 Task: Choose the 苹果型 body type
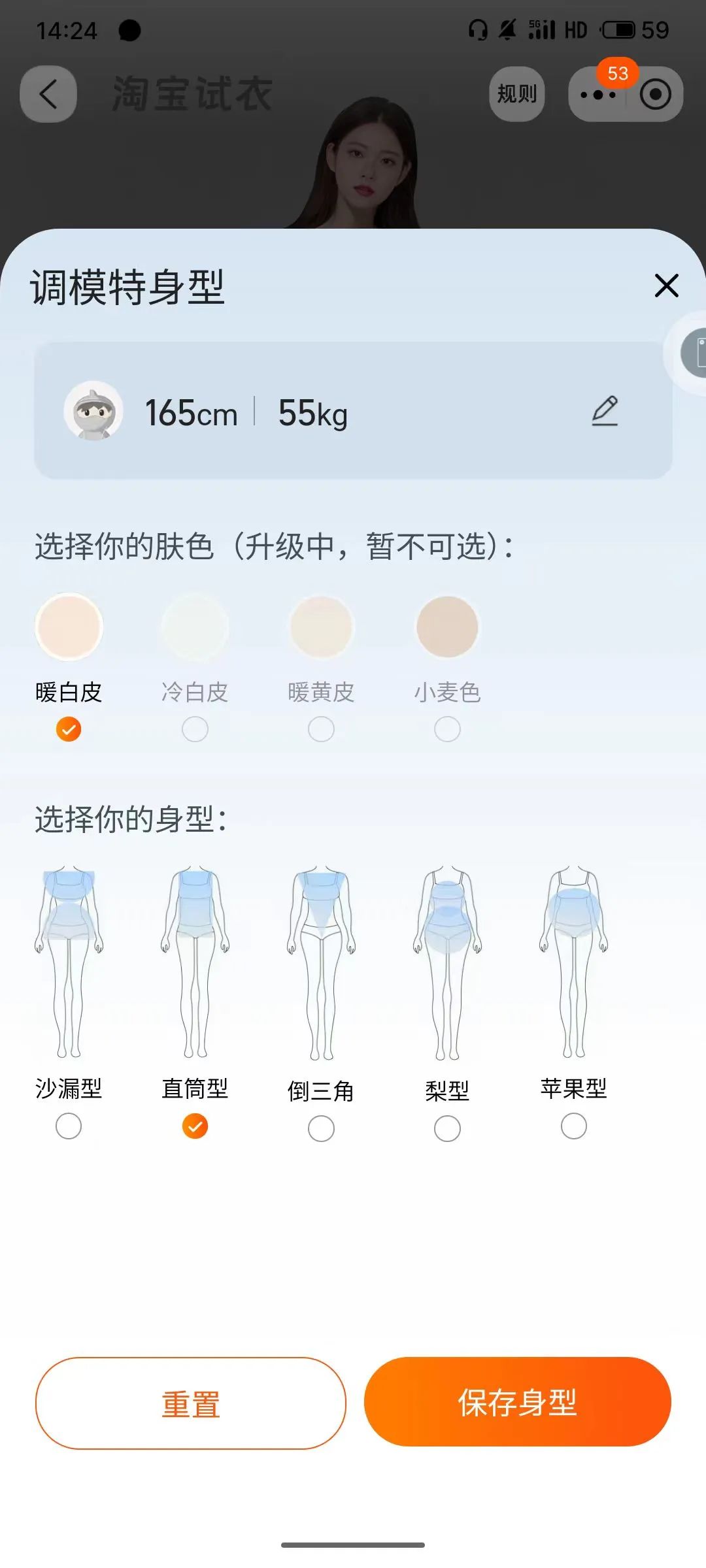[573, 1126]
